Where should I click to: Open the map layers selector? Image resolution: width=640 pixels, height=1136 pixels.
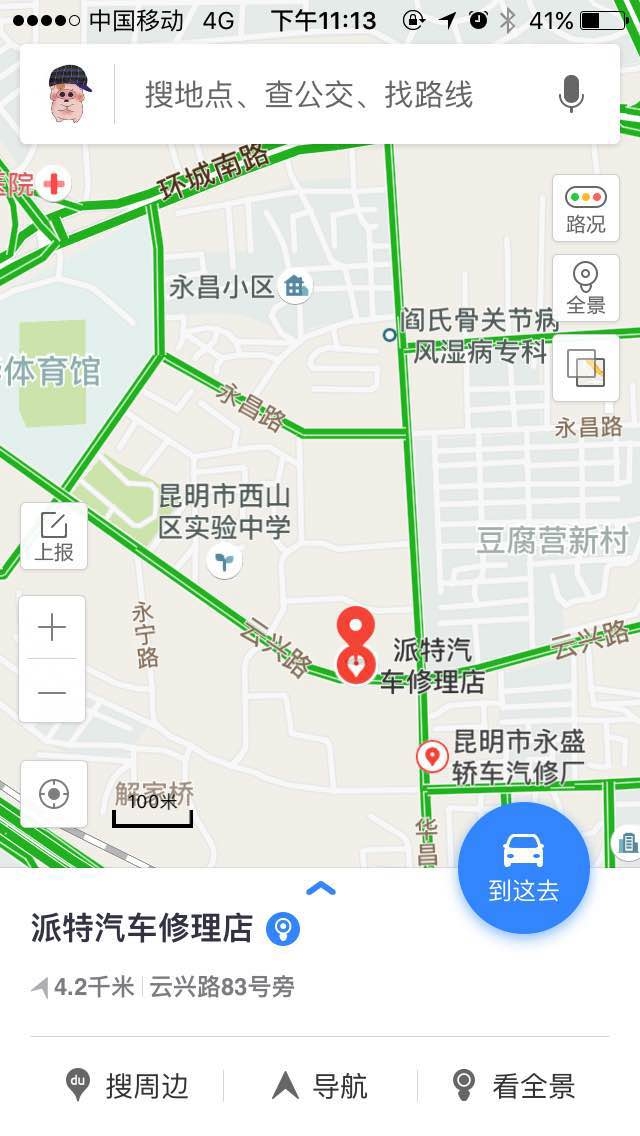pyautogui.click(x=586, y=368)
